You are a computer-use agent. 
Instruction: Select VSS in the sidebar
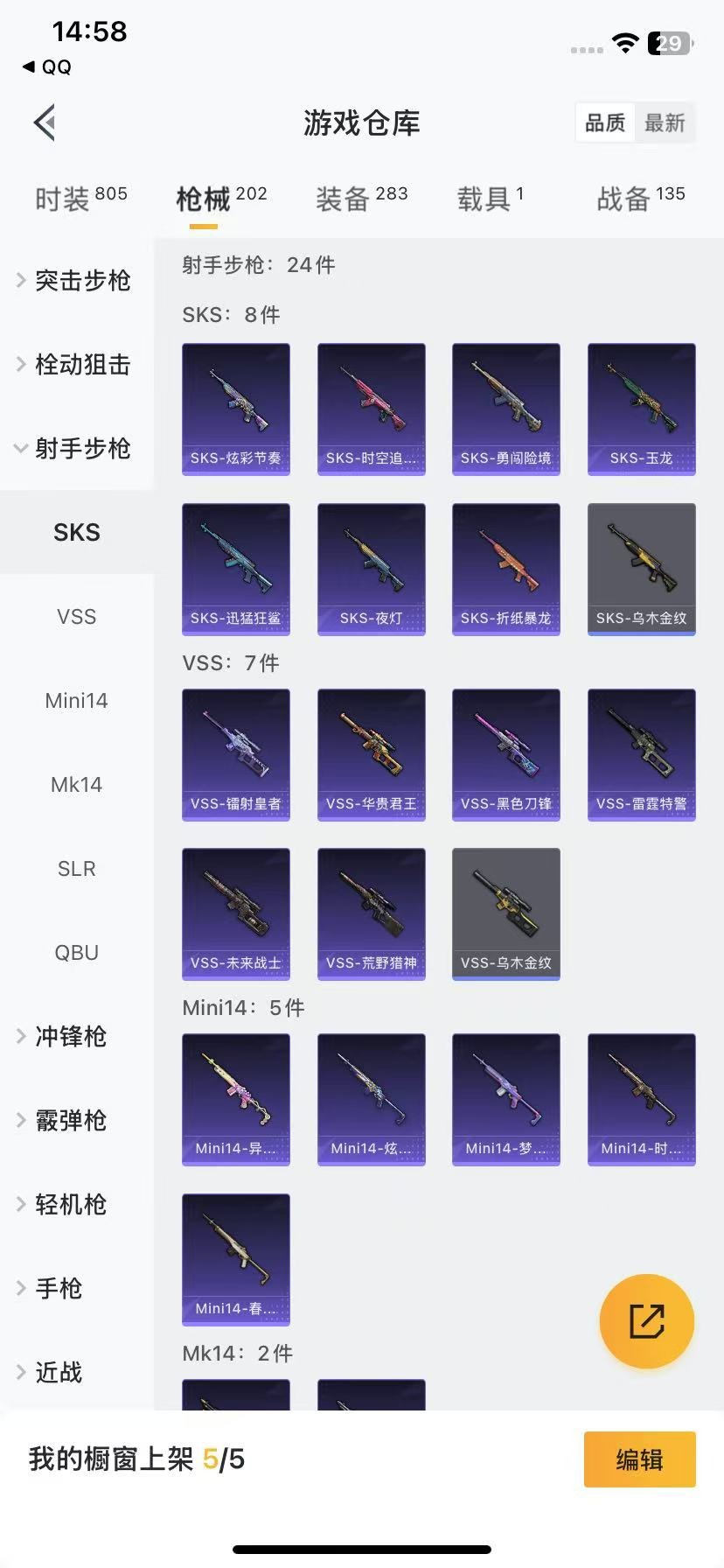[x=77, y=616]
